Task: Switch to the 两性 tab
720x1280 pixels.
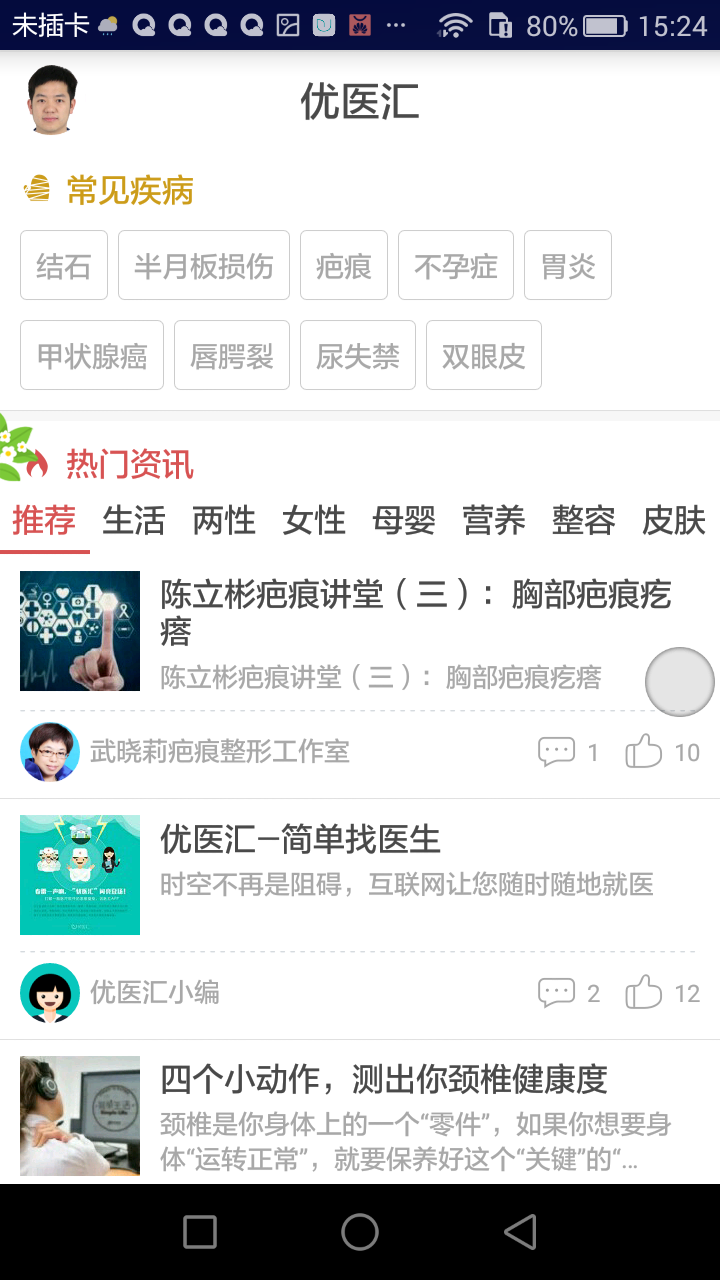Action: [224, 521]
